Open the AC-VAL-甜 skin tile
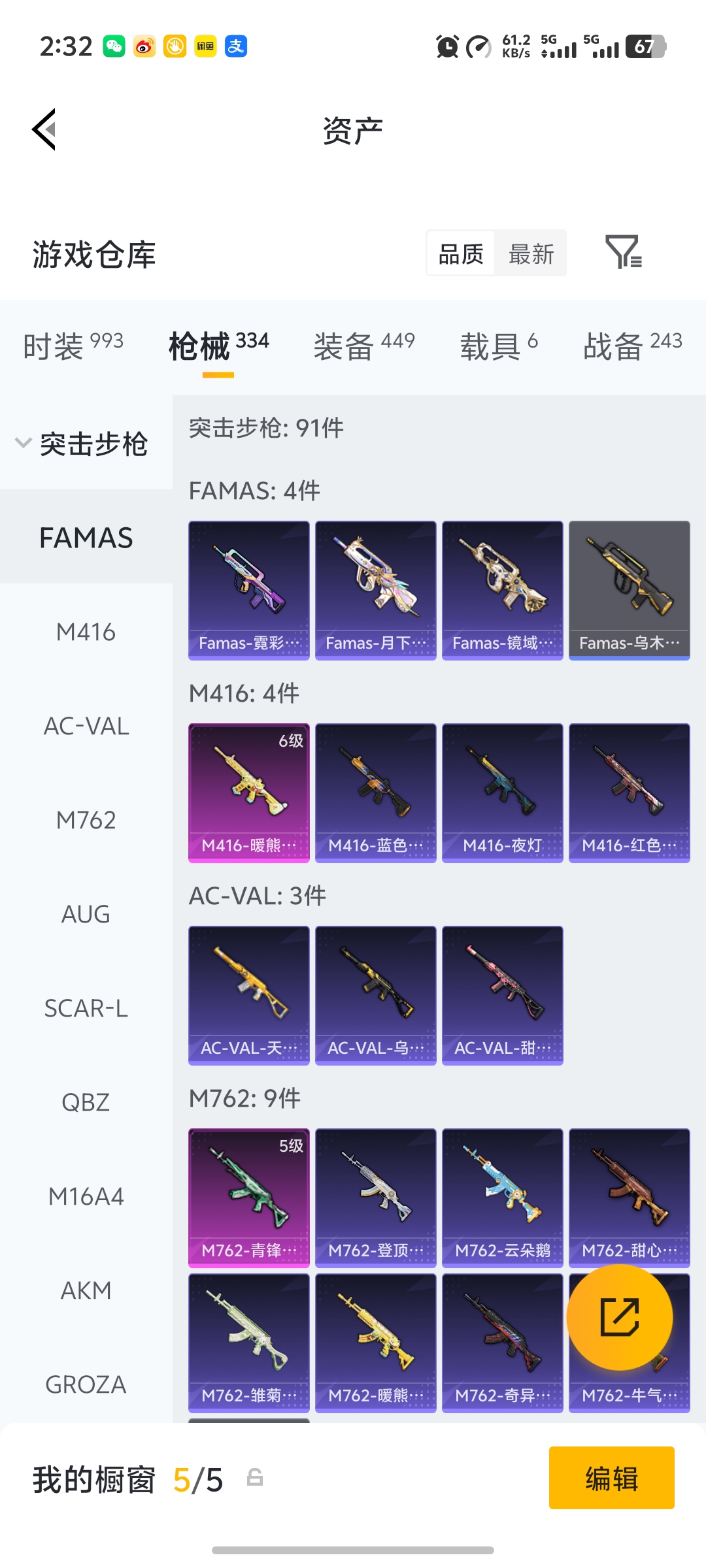Screen dimensions: 706x1568 [502, 995]
